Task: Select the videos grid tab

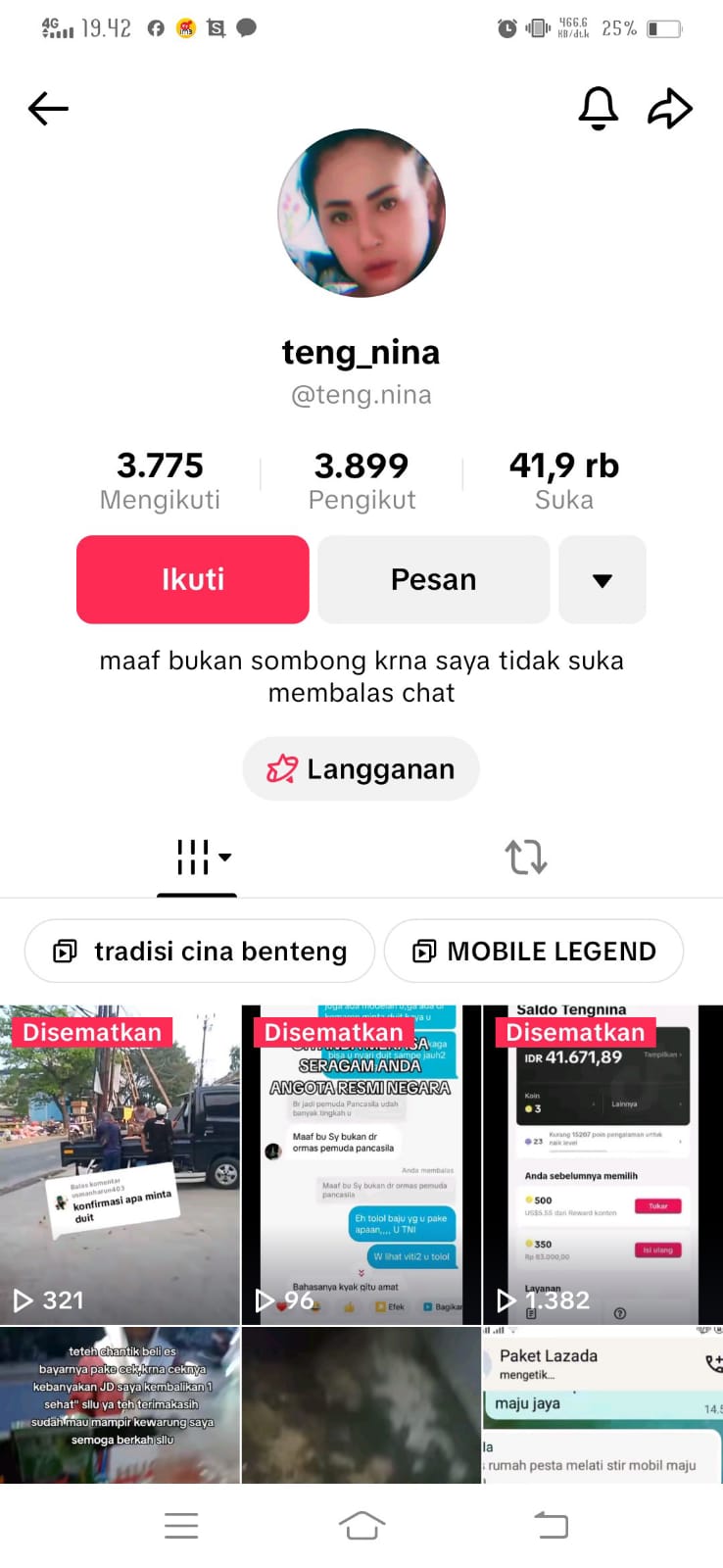Action: (x=197, y=857)
